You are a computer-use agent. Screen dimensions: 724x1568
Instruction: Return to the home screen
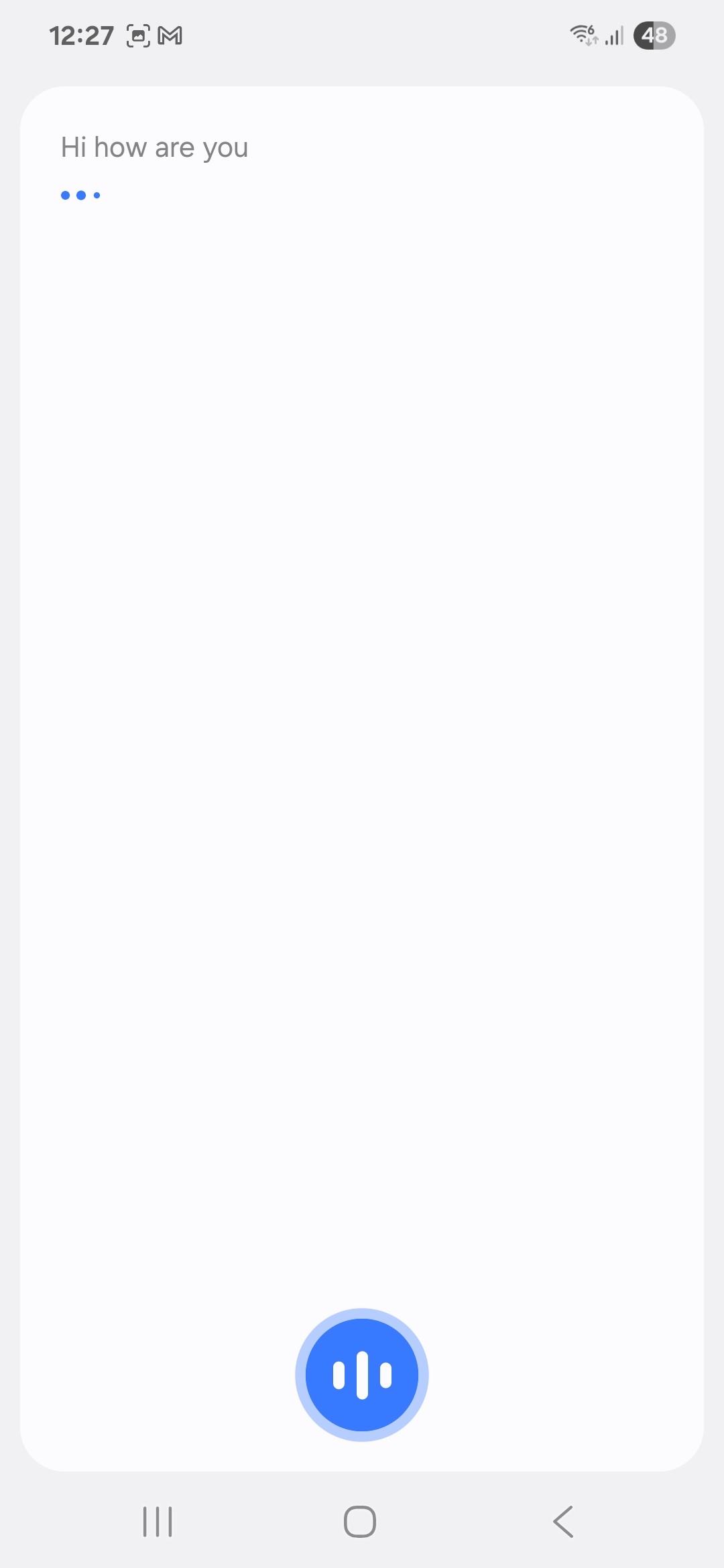pyautogui.click(x=360, y=1521)
